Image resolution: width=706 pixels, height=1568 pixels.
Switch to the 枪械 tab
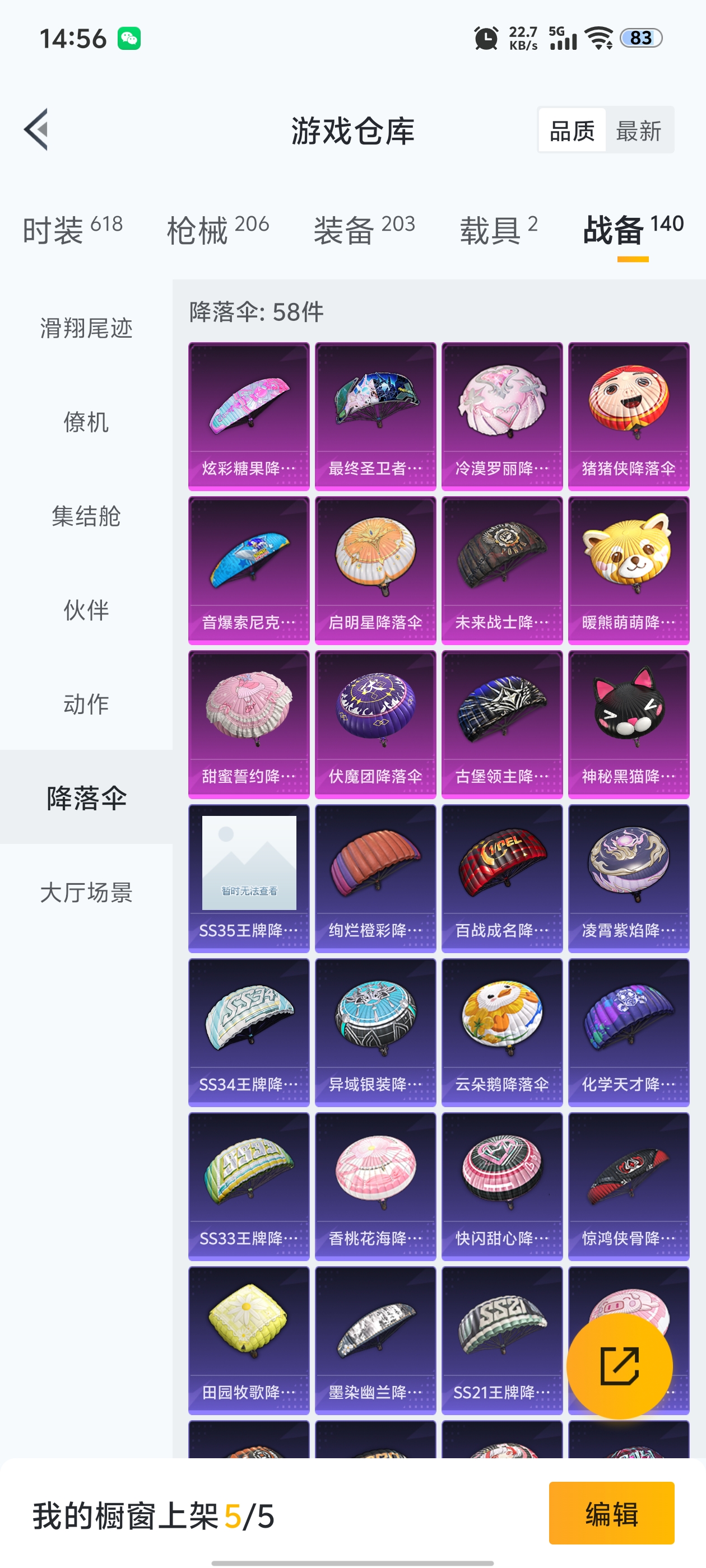tap(217, 230)
